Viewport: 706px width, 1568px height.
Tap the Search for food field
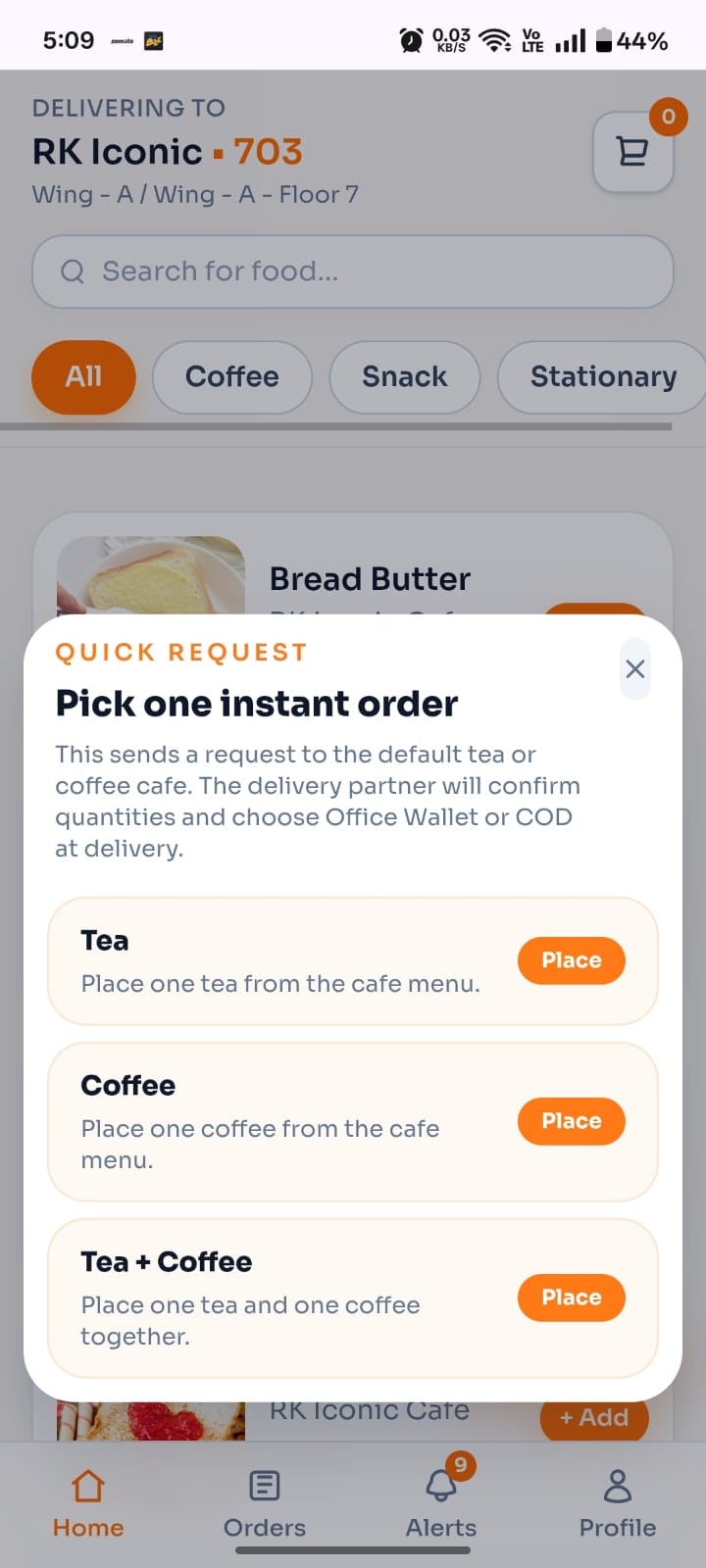click(x=353, y=271)
